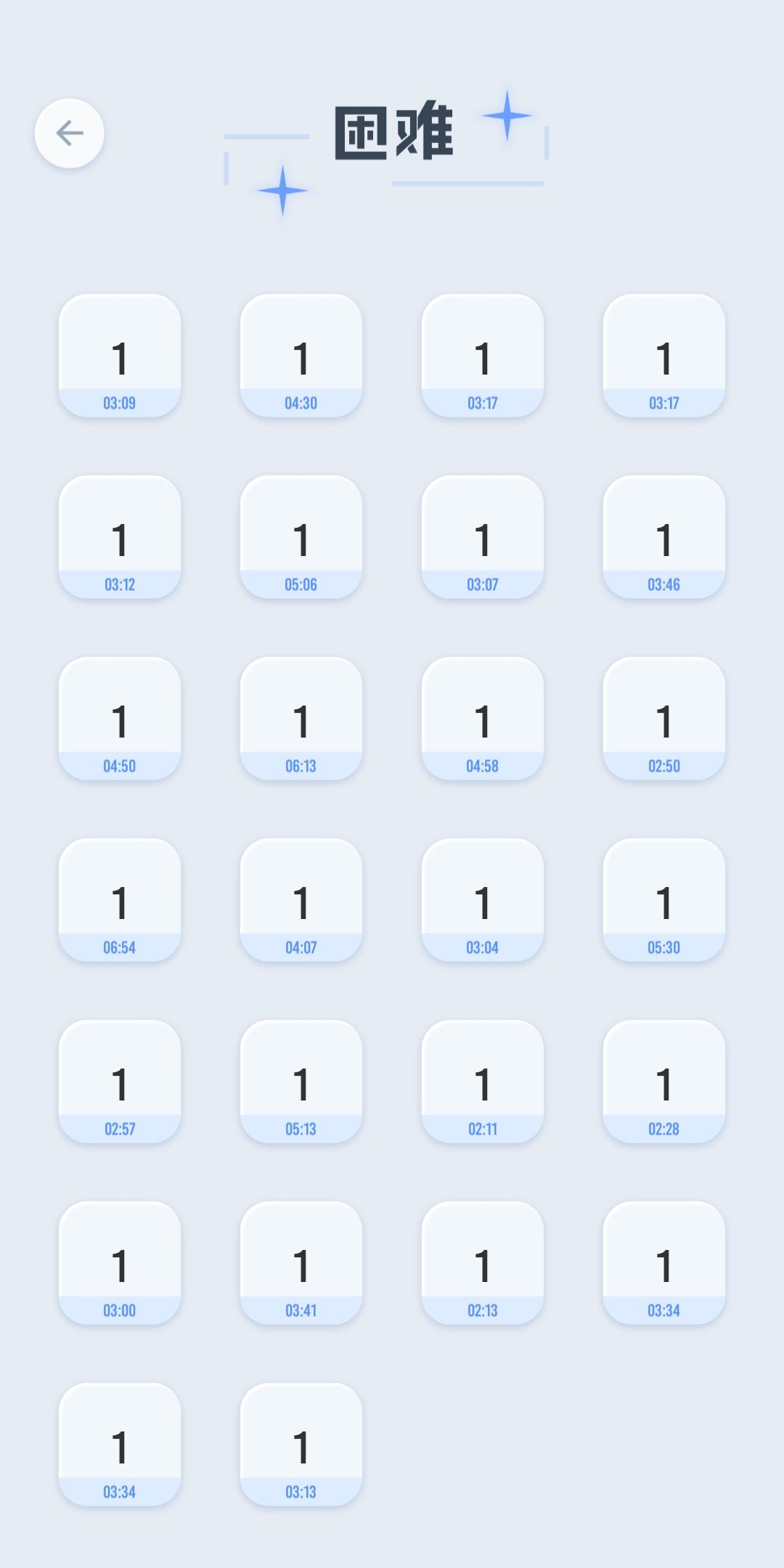784x1568 pixels.
Task: Open the level with slowest time 06:54
Action: pos(121,900)
